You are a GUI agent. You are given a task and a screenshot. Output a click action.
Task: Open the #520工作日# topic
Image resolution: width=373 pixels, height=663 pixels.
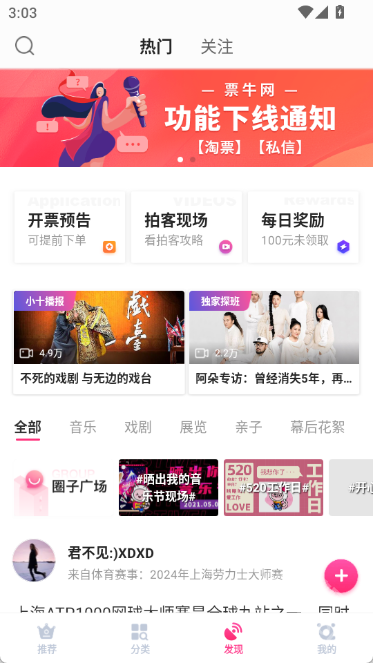[274, 488]
